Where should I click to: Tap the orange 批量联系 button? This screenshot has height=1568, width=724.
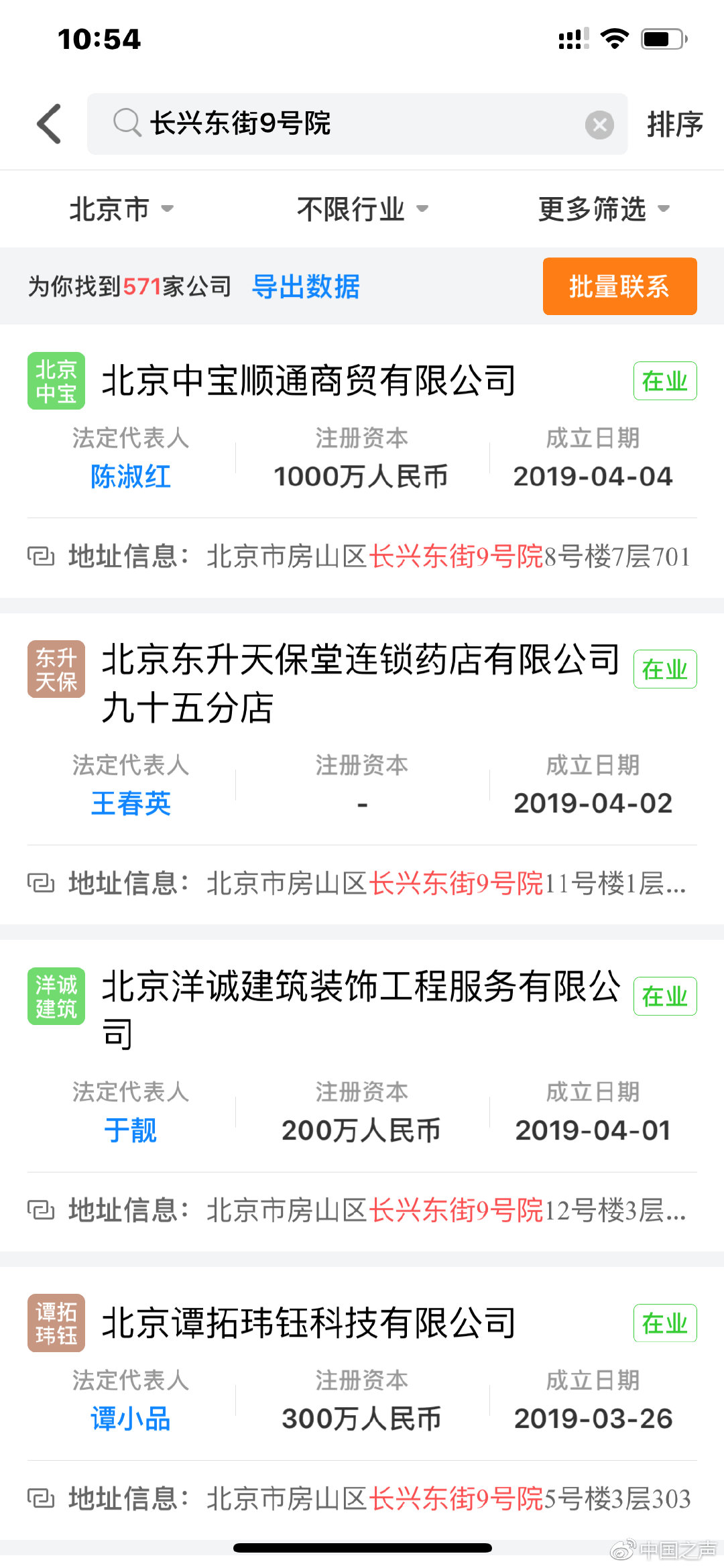619,287
